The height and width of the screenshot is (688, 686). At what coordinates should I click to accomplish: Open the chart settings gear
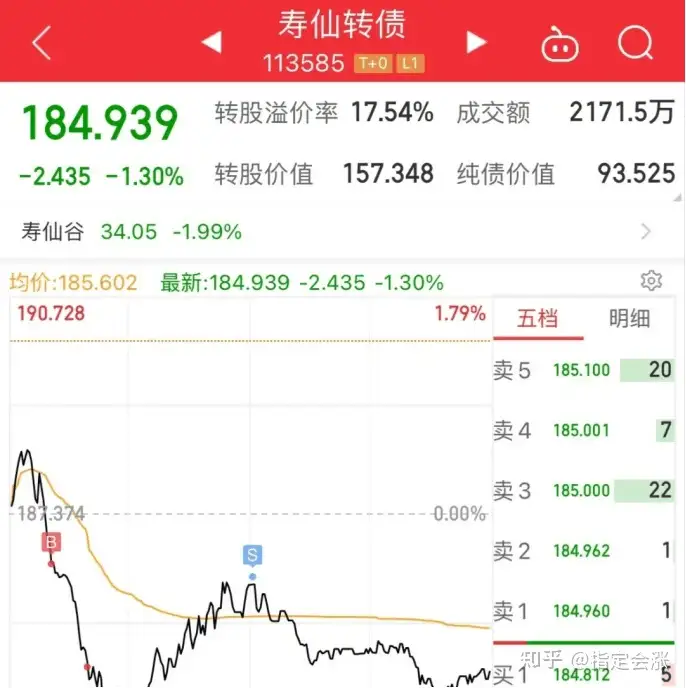pyautogui.click(x=651, y=281)
